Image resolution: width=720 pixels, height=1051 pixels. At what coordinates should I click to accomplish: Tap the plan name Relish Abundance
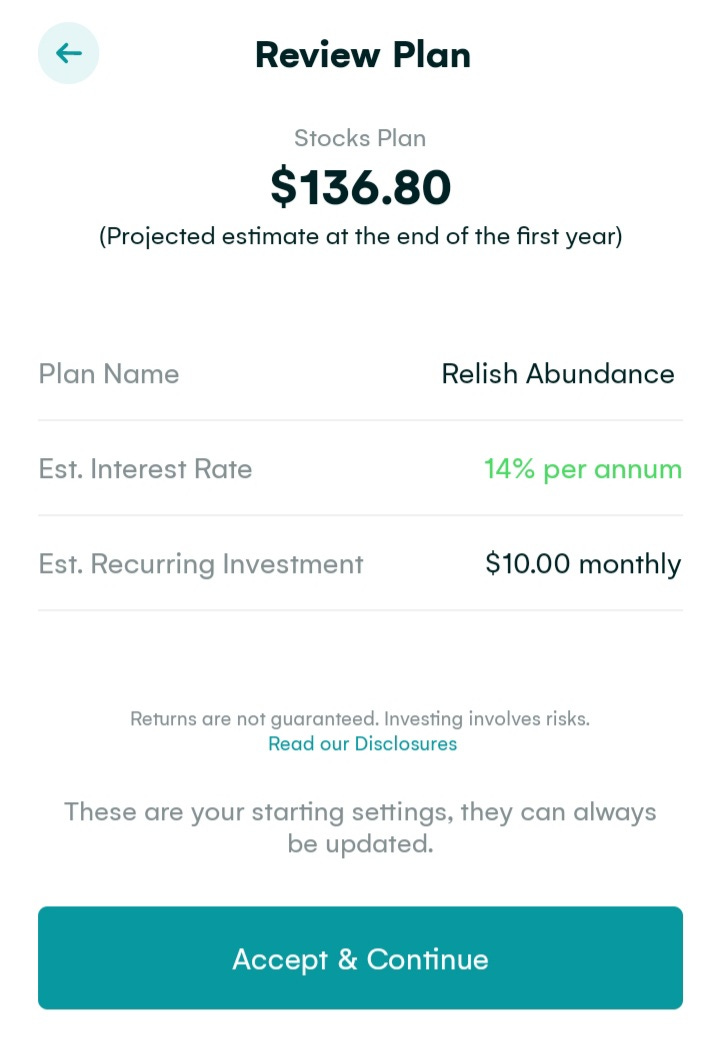pyautogui.click(x=558, y=374)
